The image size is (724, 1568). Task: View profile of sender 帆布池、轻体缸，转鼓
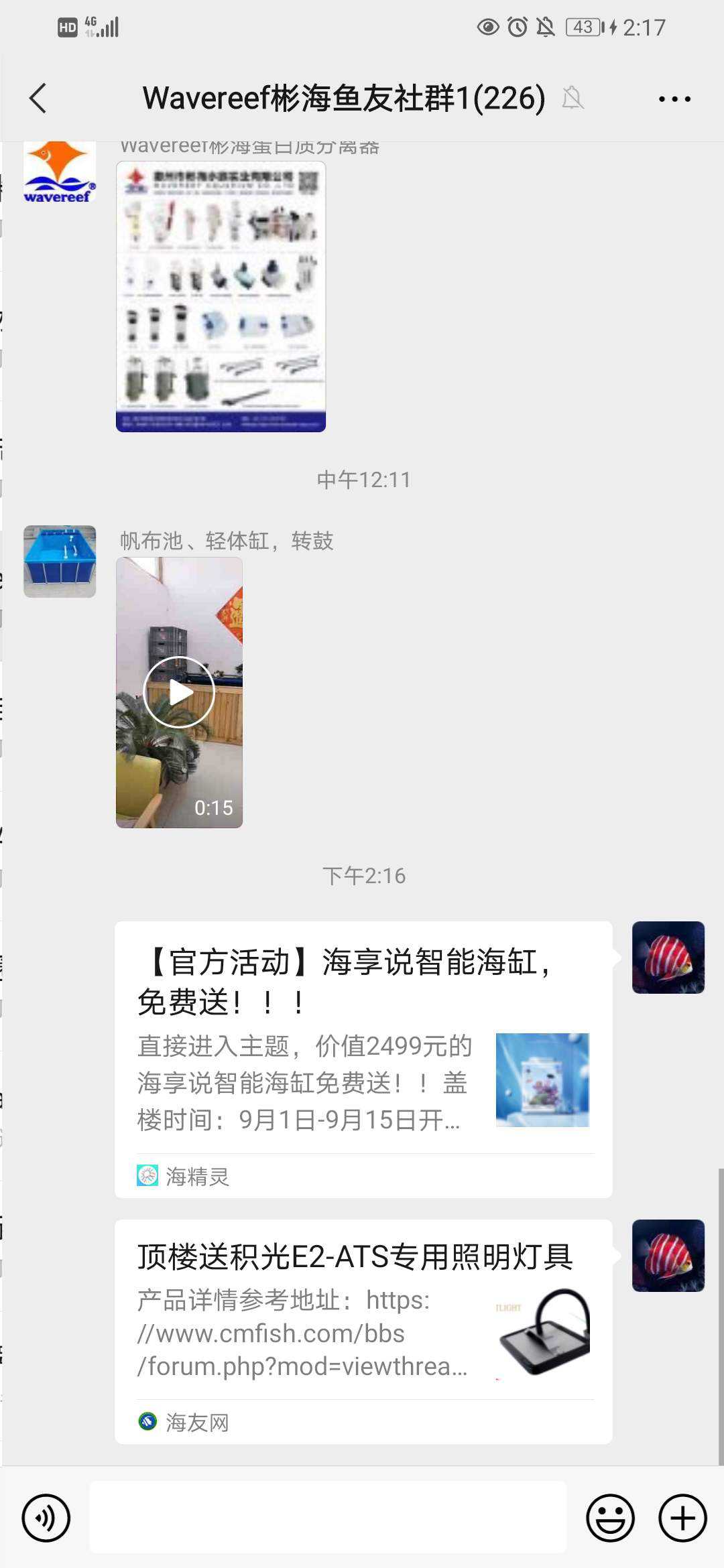[60, 562]
